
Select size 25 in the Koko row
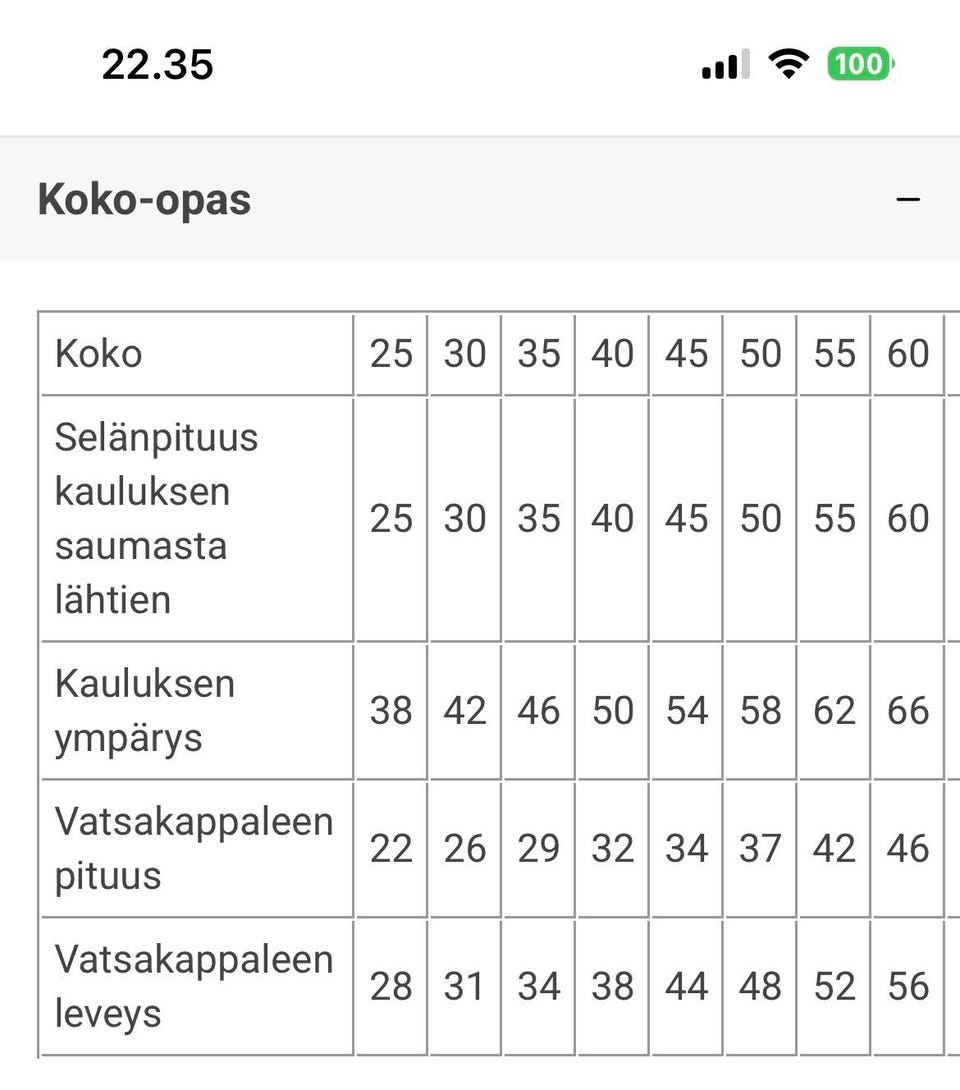(x=391, y=354)
